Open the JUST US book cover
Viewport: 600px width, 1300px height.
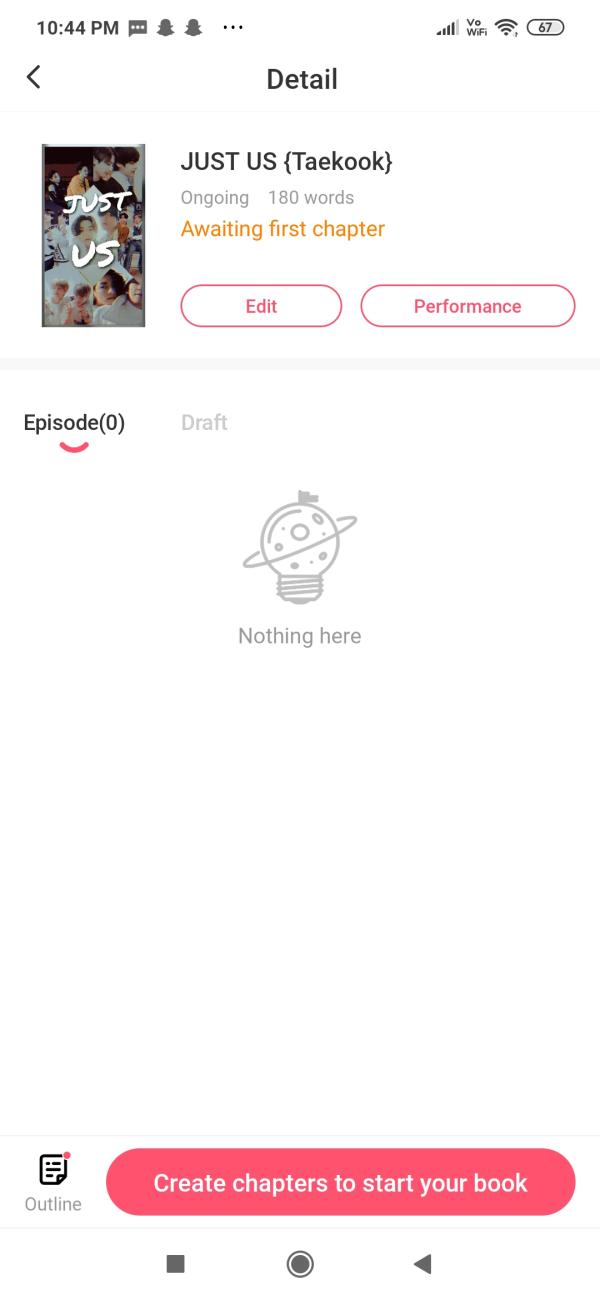coord(93,235)
